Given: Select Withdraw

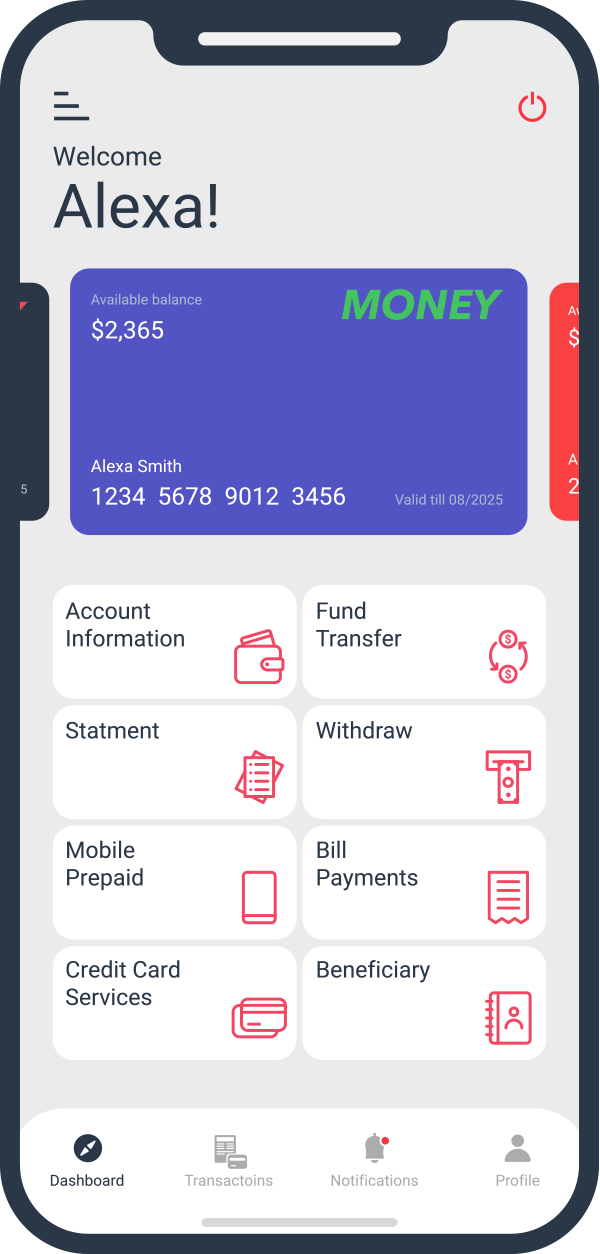Looking at the screenshot, I should [424, 762].
